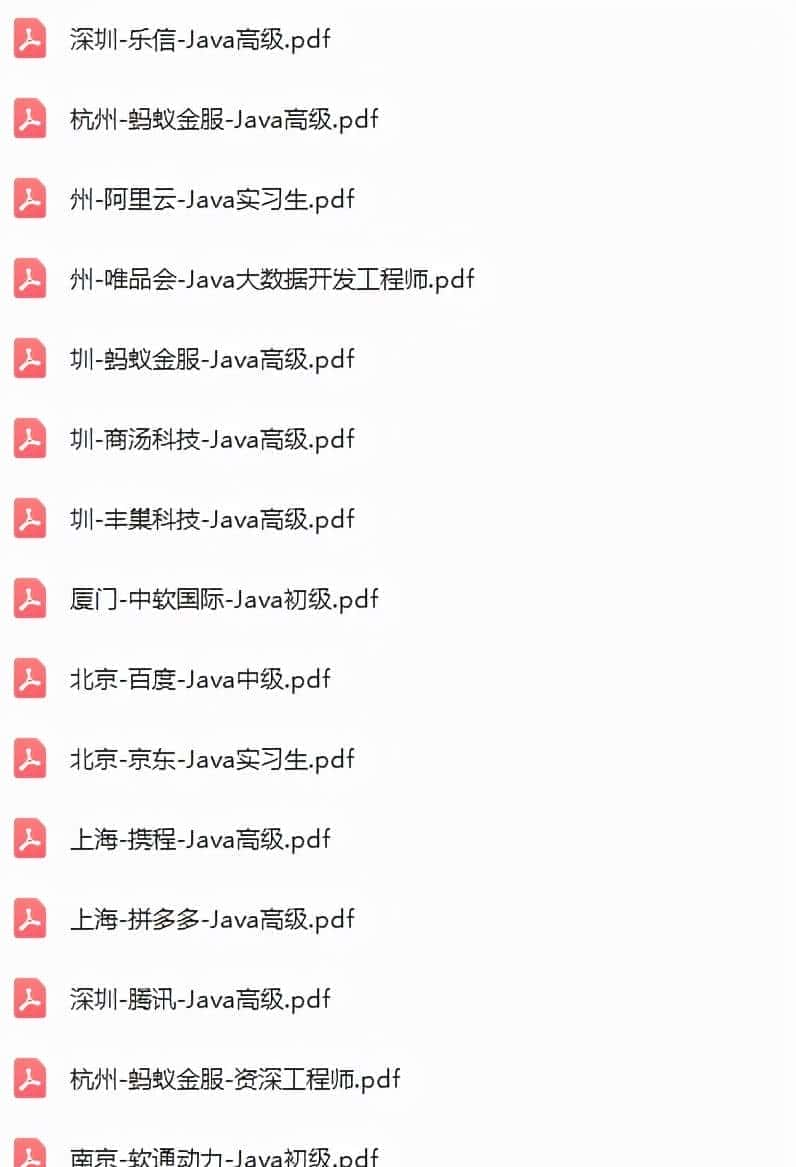Click the PDF icon for 北京-京东-Java实习生.pdf
The width and height of the screenshot is (796, 1167).
click(30, 759)
